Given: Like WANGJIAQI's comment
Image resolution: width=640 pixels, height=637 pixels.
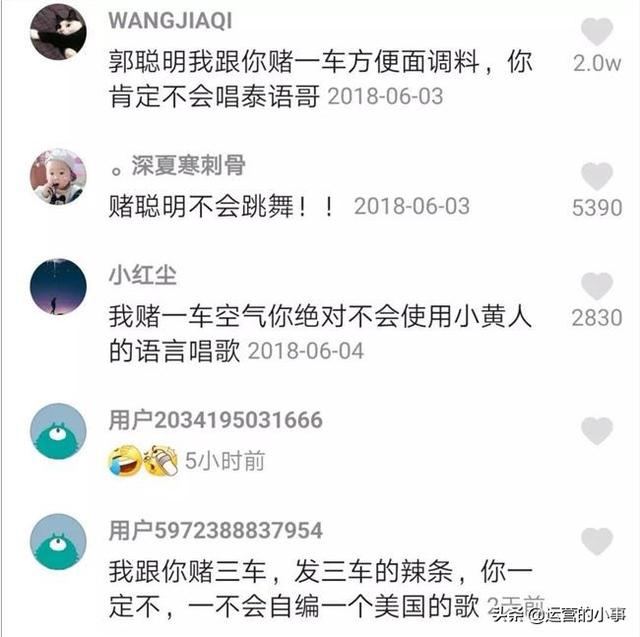Looking at the screenshot, I should [597, 32].
